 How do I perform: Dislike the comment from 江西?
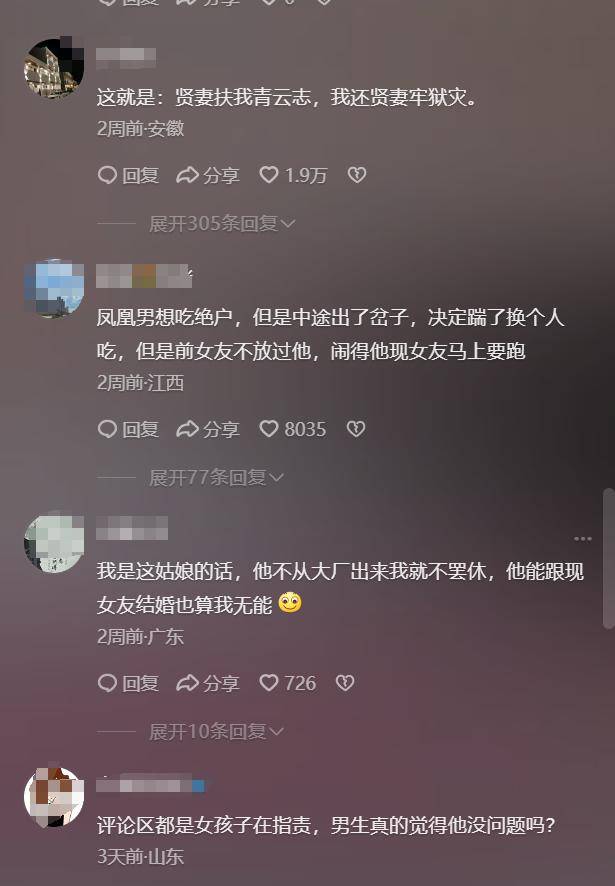(355, 429)
